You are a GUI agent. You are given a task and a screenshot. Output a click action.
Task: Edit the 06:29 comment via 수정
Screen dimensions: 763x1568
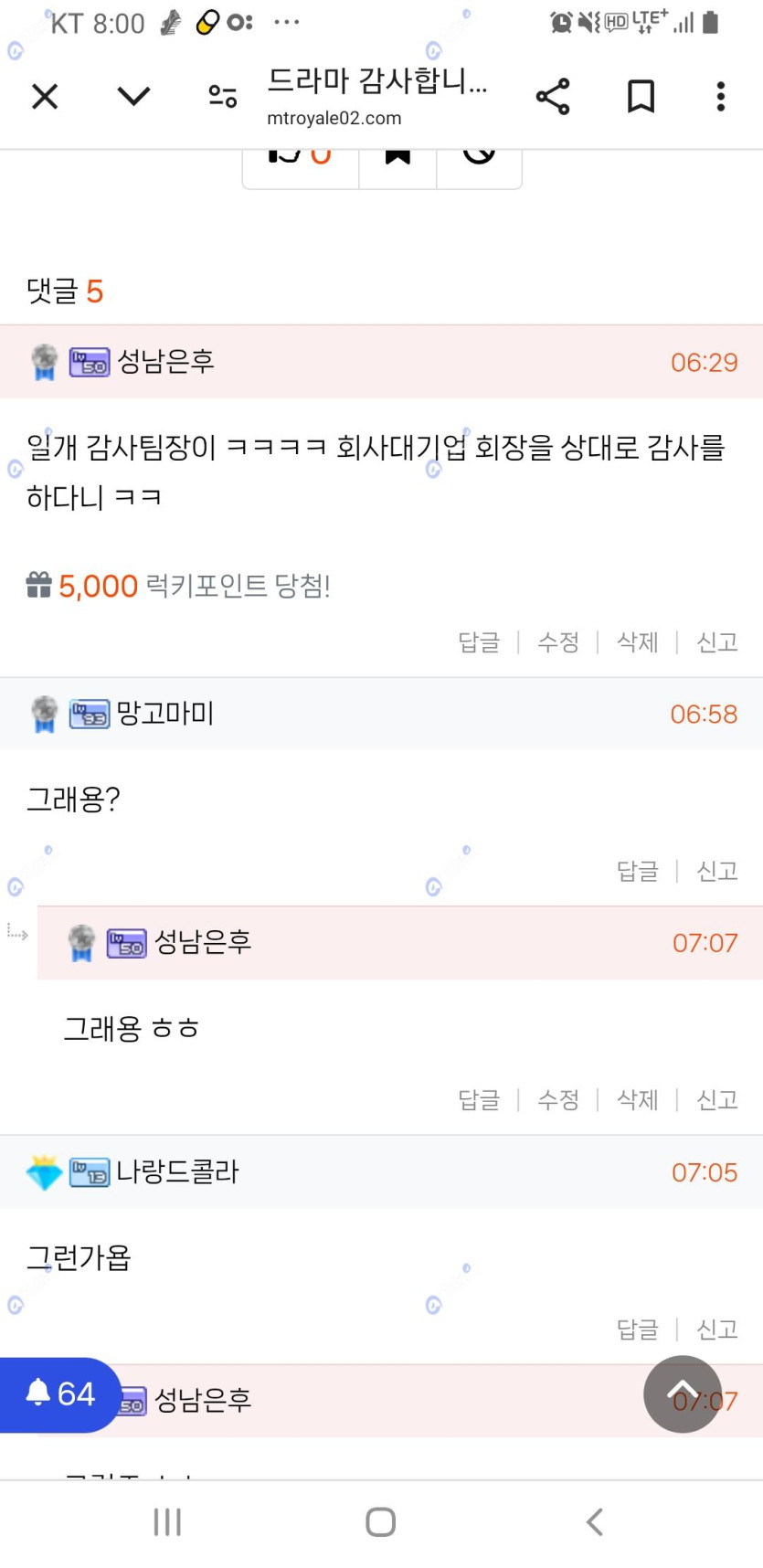[x=558, y=642]
